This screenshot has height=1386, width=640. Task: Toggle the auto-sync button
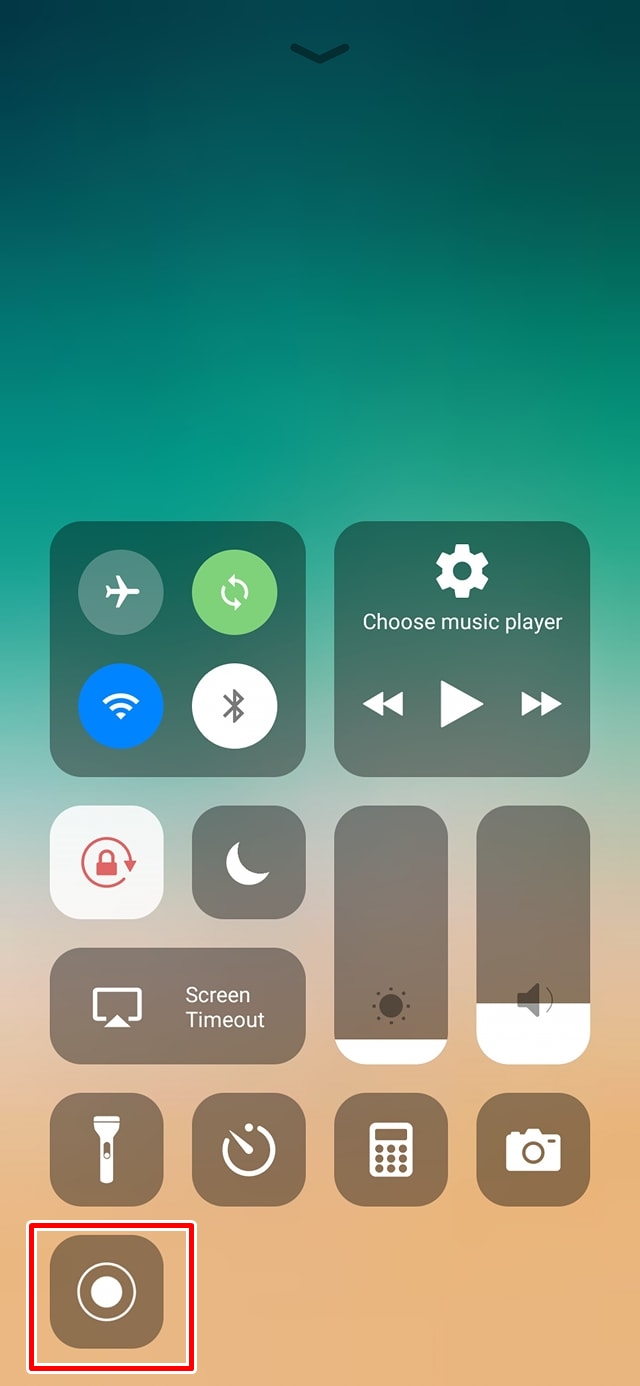[x=234, y=592]
